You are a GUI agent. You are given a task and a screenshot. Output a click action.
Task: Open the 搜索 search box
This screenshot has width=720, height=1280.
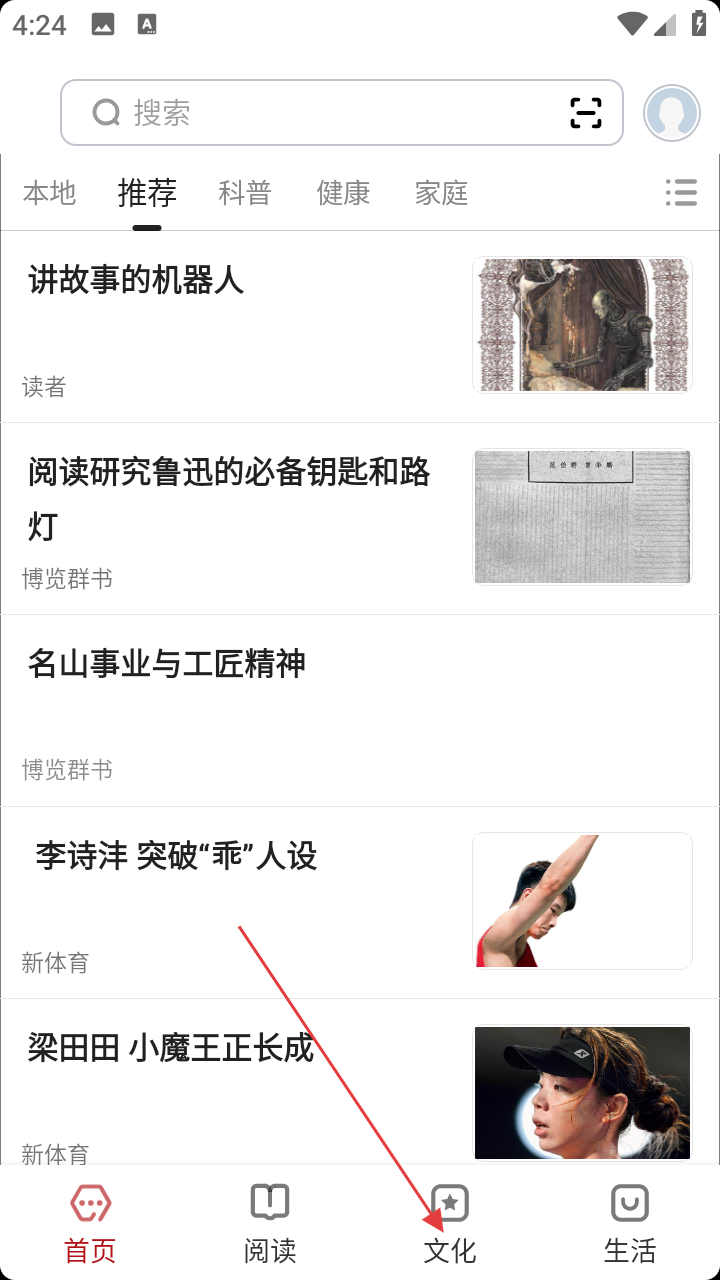(300, 113)
